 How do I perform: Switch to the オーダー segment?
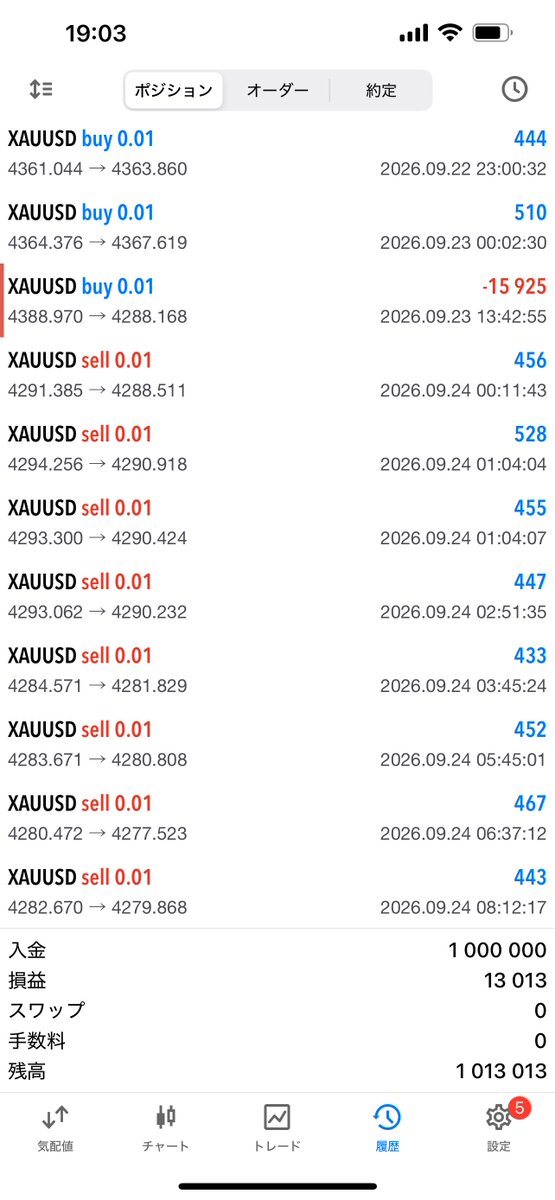277,90
